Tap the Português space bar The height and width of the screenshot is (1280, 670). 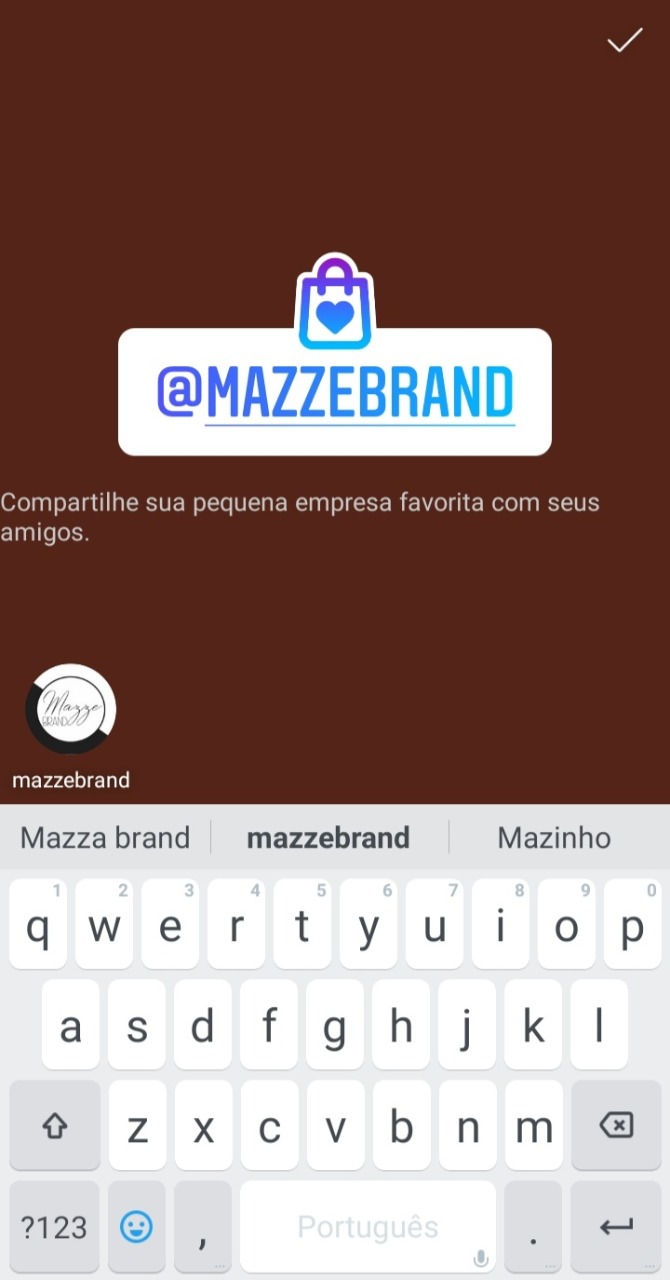(368, 1226)
